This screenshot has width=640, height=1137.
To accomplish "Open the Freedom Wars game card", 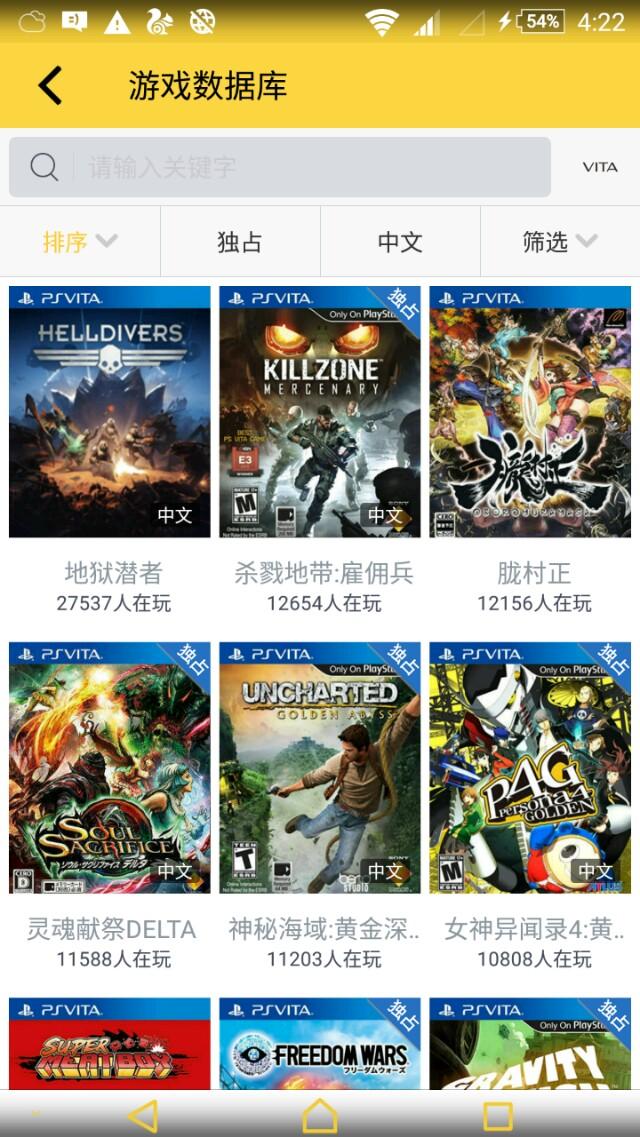I will [320, 1045].
